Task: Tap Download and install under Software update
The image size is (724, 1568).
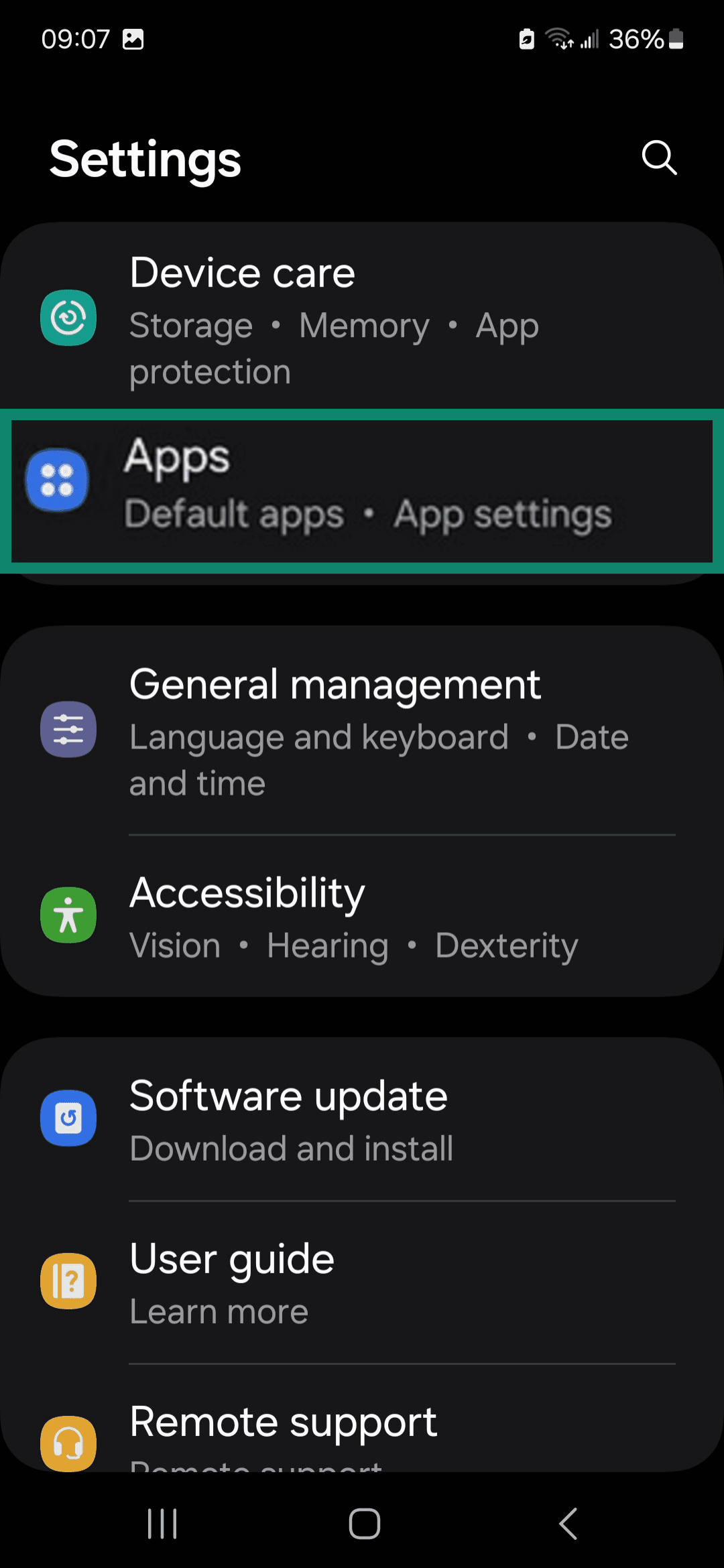Action: point(290,1147)
